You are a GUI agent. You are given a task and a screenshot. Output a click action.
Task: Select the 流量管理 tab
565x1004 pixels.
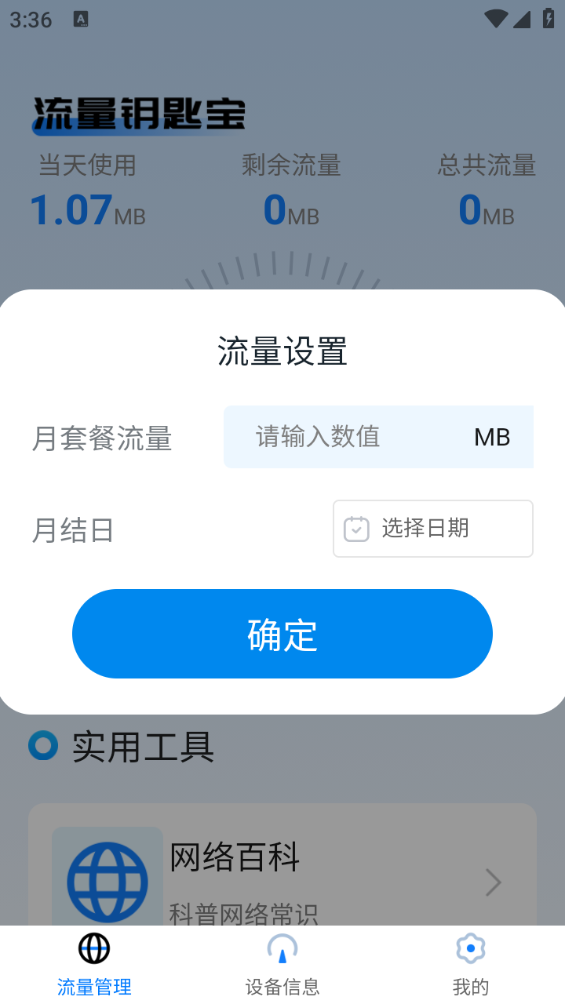(x=94, y=965)
